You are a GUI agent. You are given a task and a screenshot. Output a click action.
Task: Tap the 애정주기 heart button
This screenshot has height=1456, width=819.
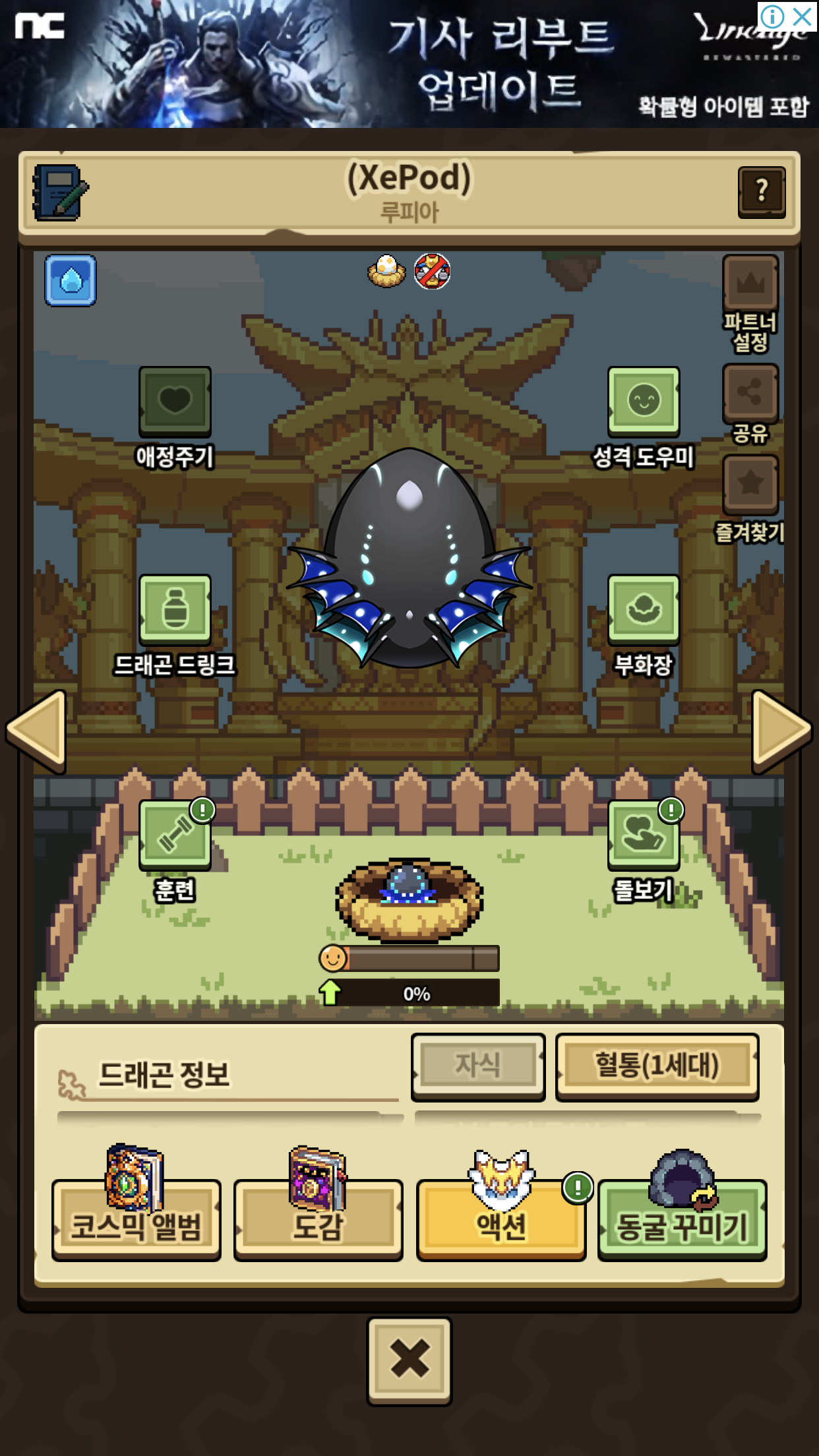(175, 401)
